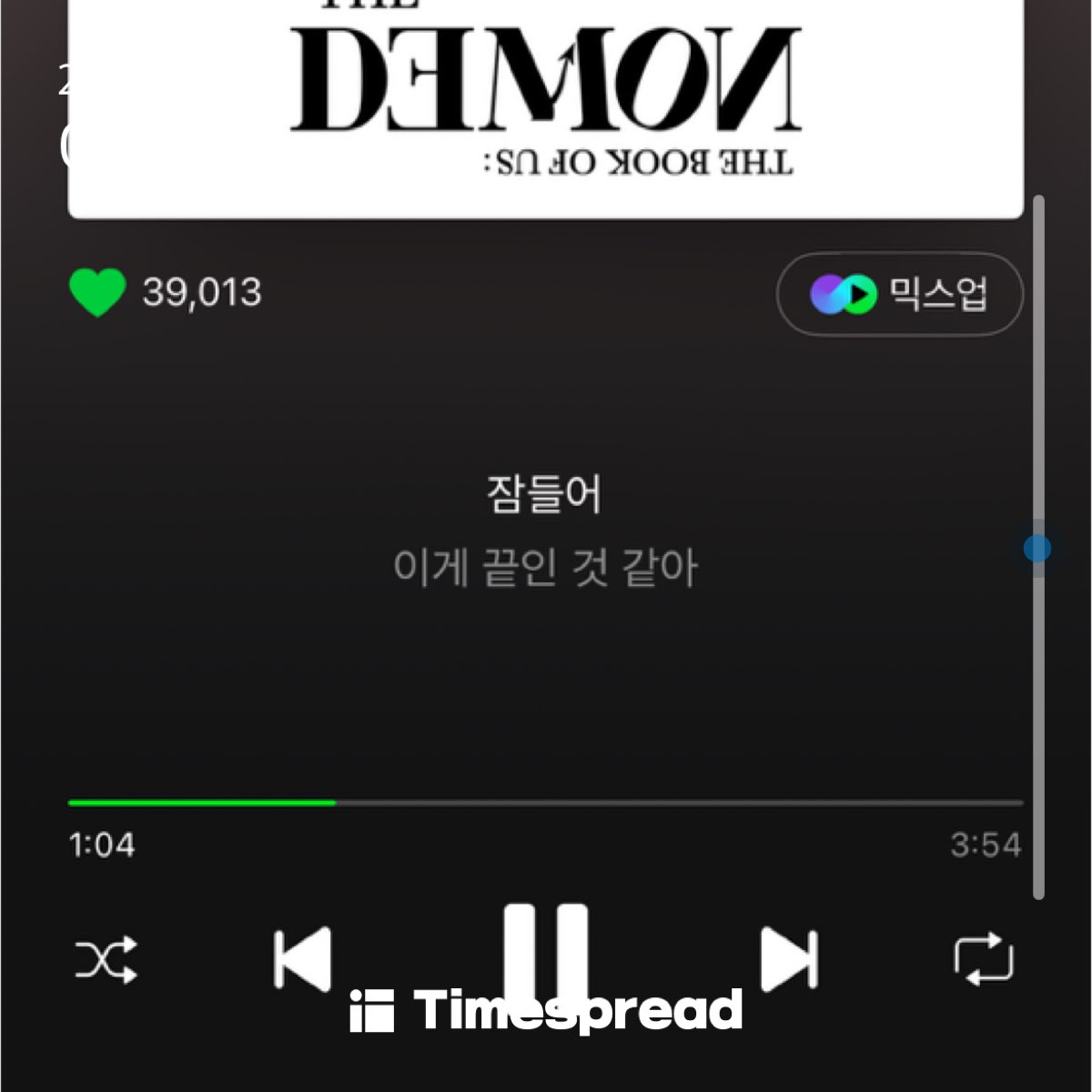Pause the current song
Screen dimensions: 1092x1092
click(x=546, y=951)
